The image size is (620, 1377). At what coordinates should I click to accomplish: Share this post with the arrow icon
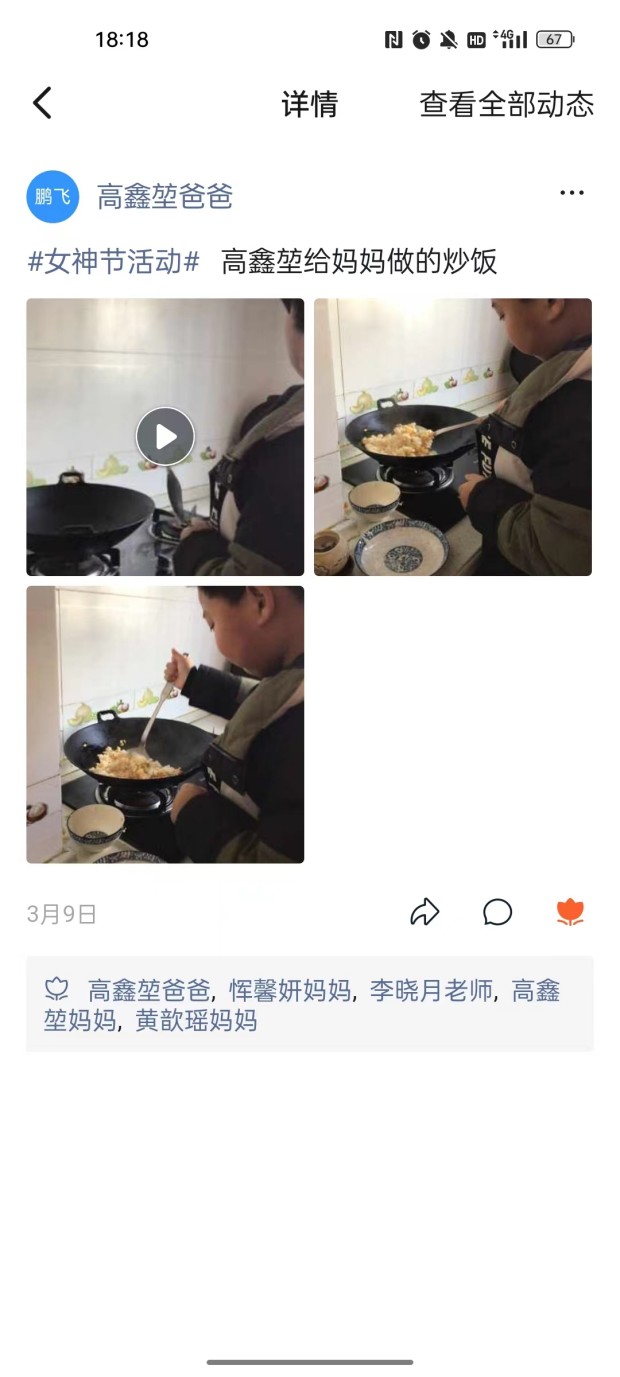tap(425, 912)
